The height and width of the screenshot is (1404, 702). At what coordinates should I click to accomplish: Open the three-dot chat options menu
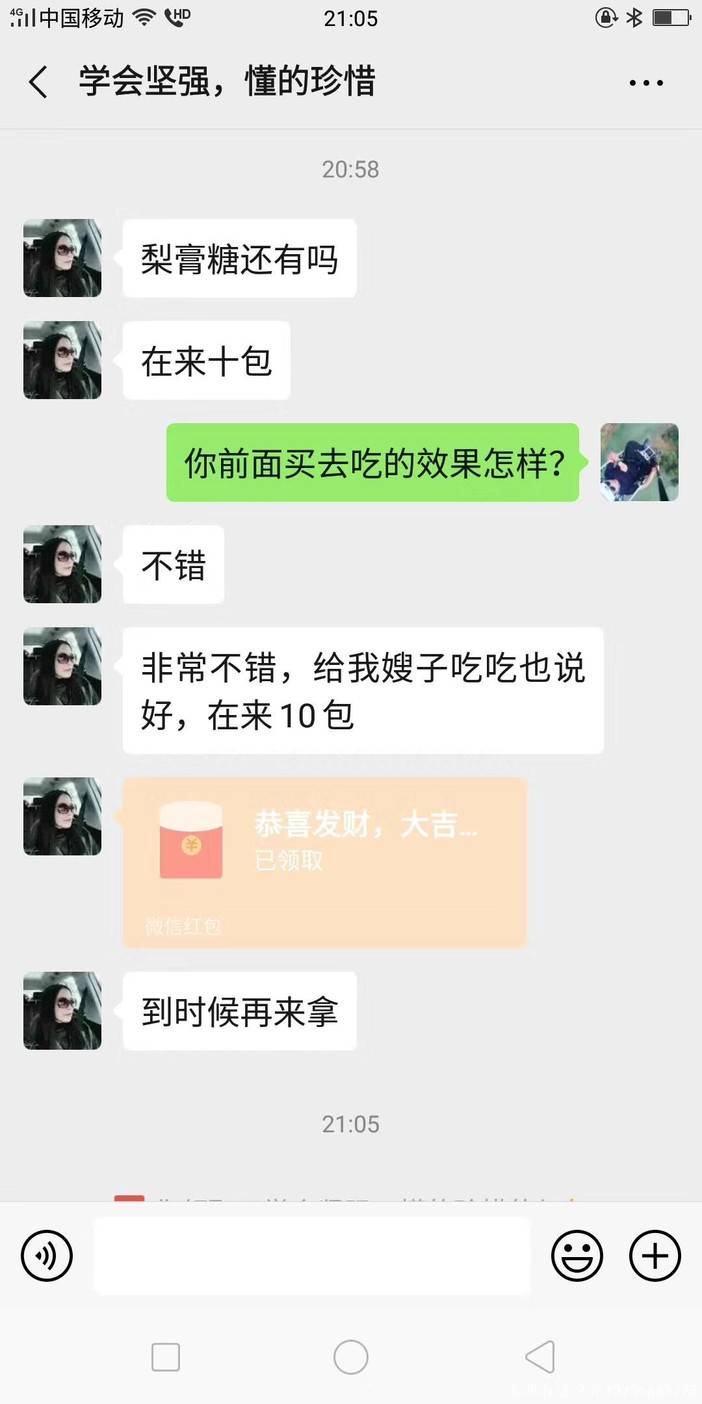[647, 83]
